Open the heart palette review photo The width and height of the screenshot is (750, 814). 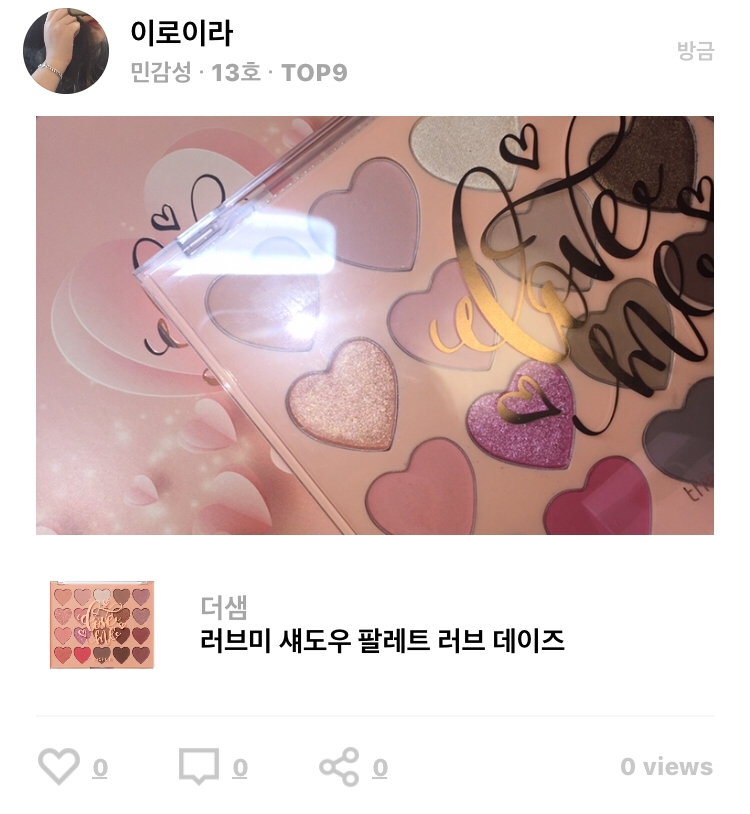(x=375, y=325)
